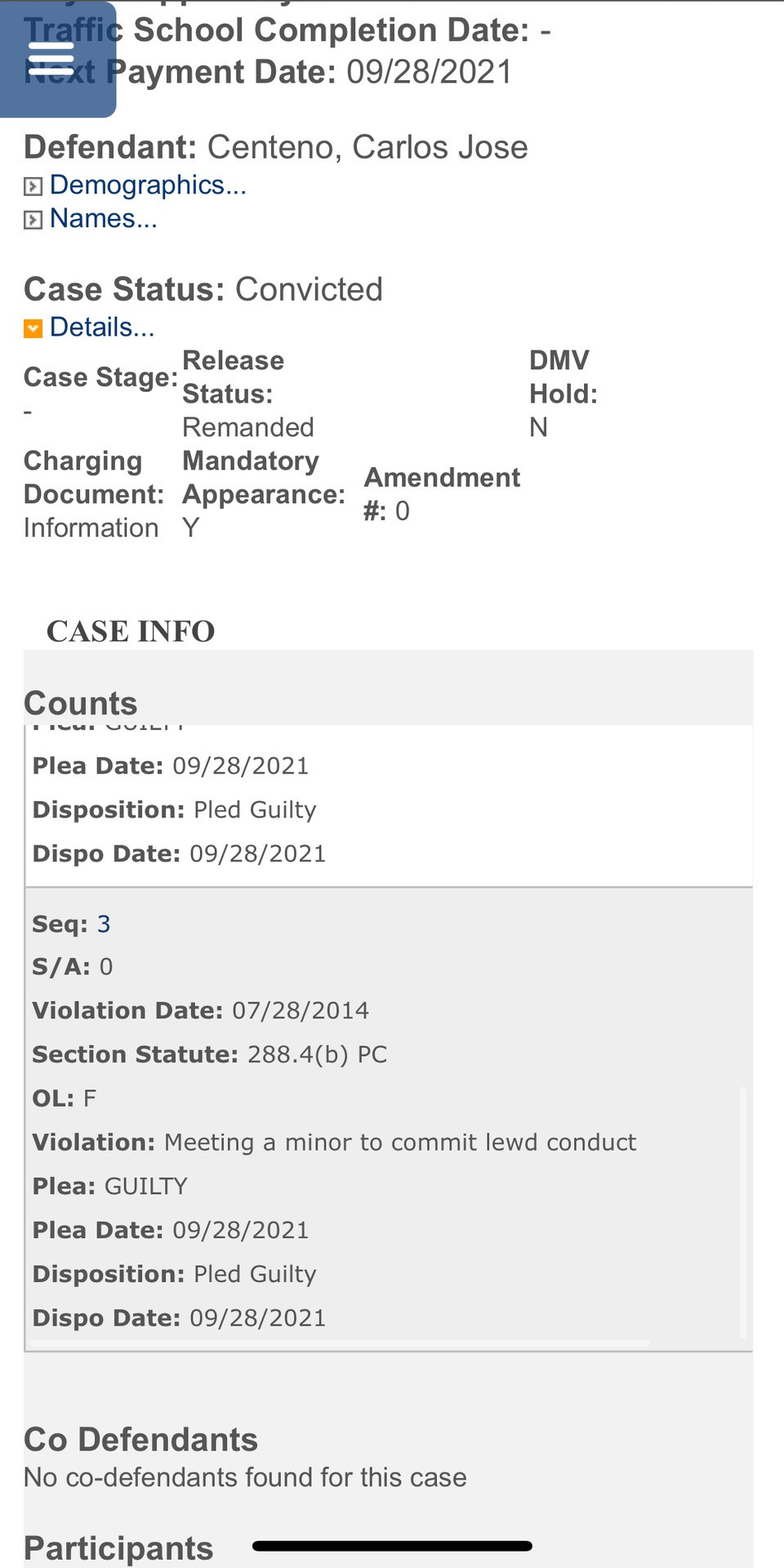The image size is (784, 1568).
Task: Expand the Demographics section
Action: 136,185
